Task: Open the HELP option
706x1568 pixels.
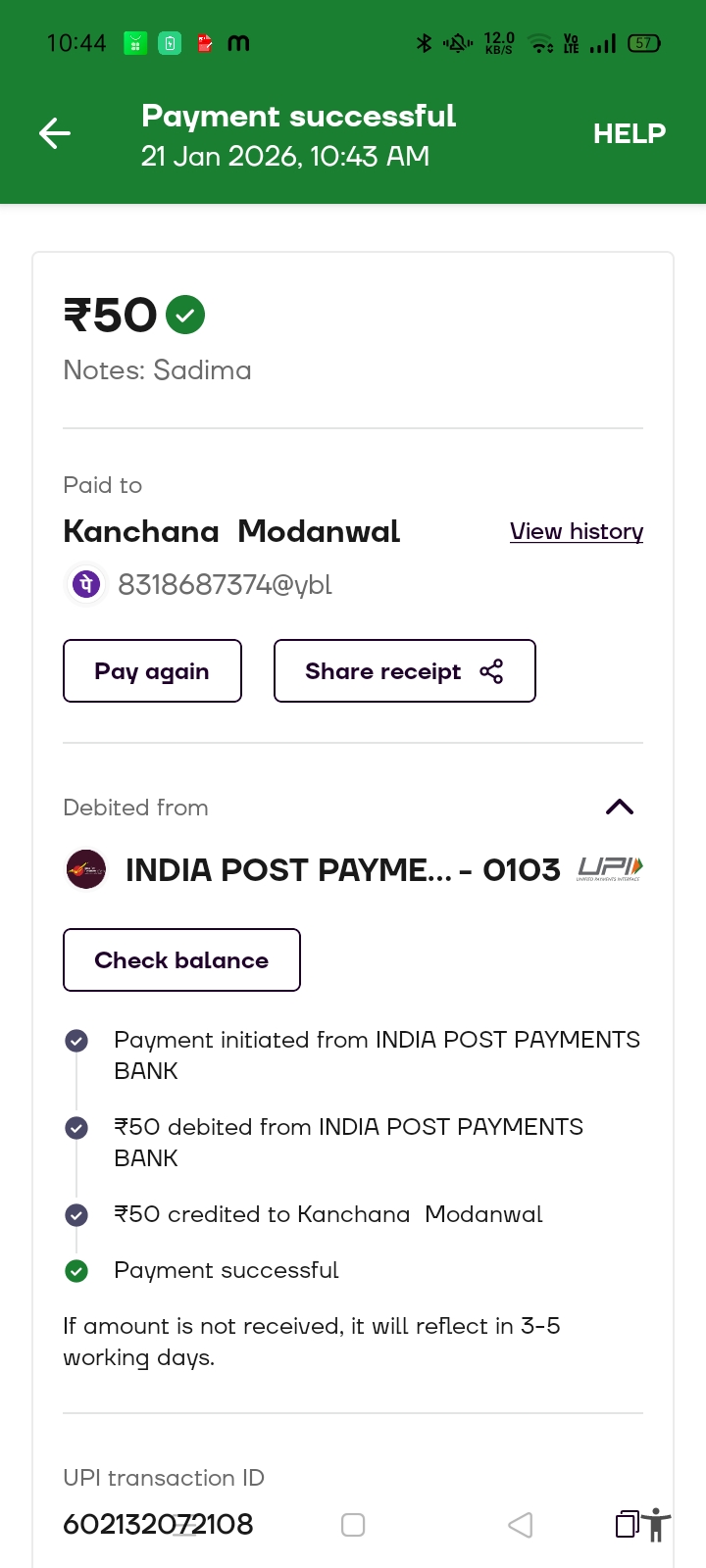Action: pyautogui.click(x=629, y=133)
